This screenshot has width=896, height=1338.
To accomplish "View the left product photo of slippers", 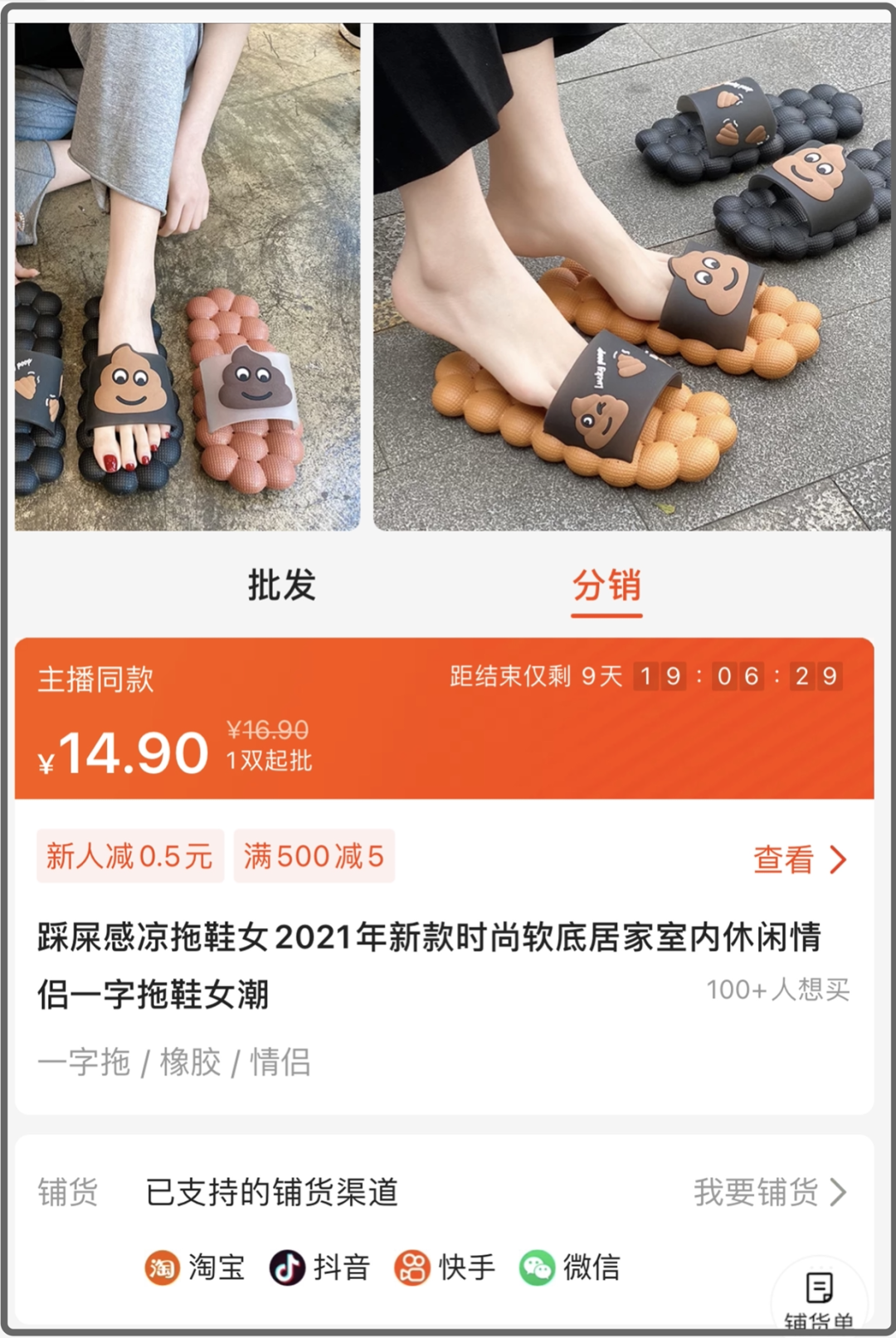I will (x=187, y=278).
